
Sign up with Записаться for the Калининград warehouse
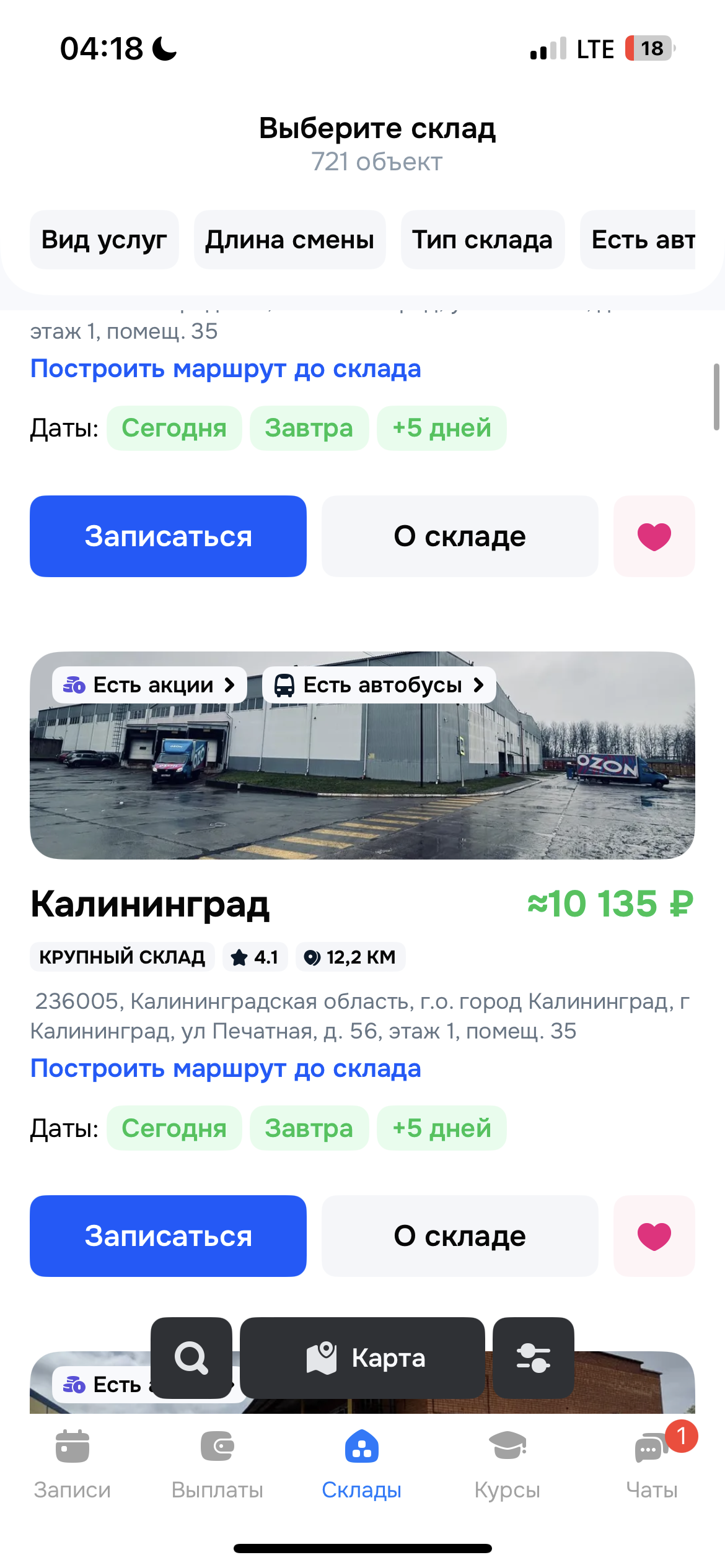168,1236
